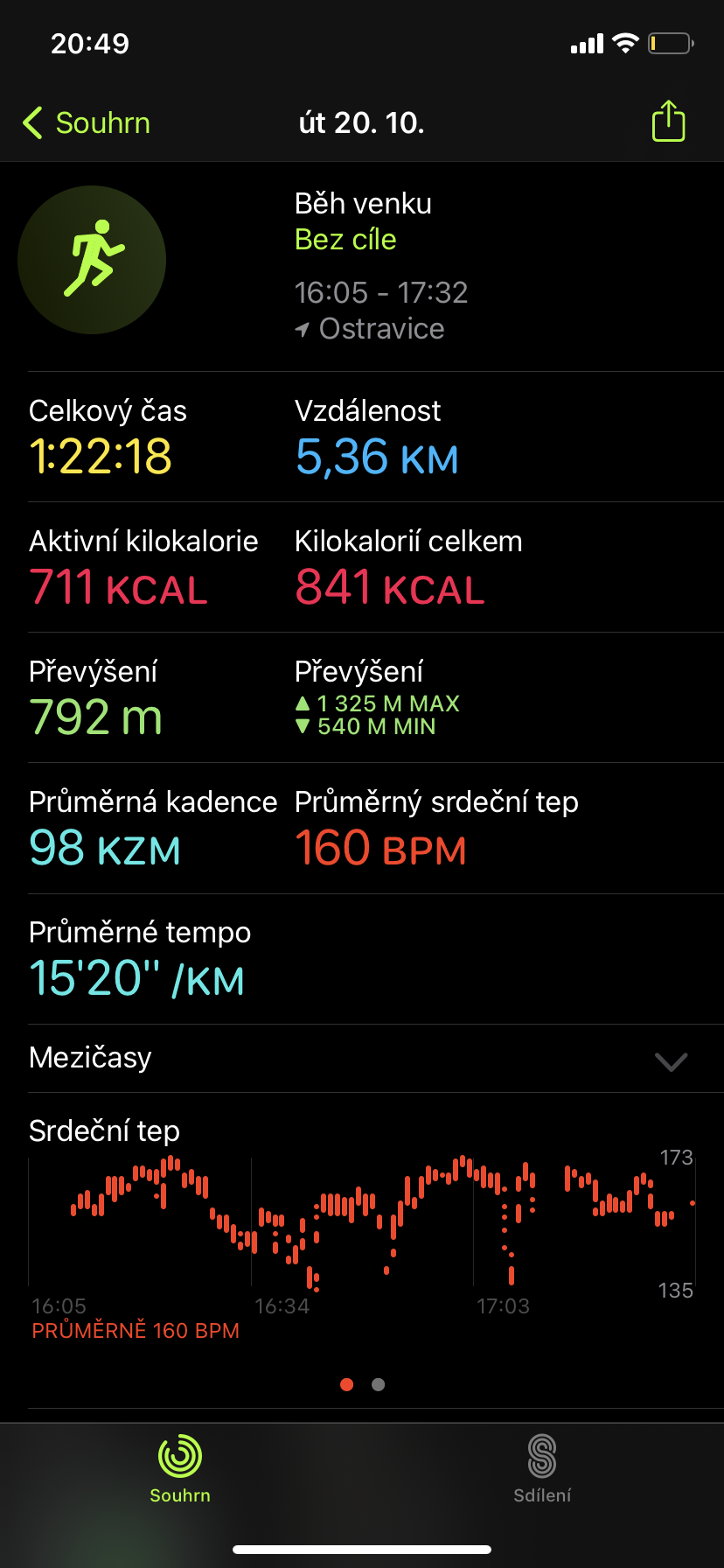Go back to Souhrn
This screenshot has height=1568, width=724.
click(87, 122)
